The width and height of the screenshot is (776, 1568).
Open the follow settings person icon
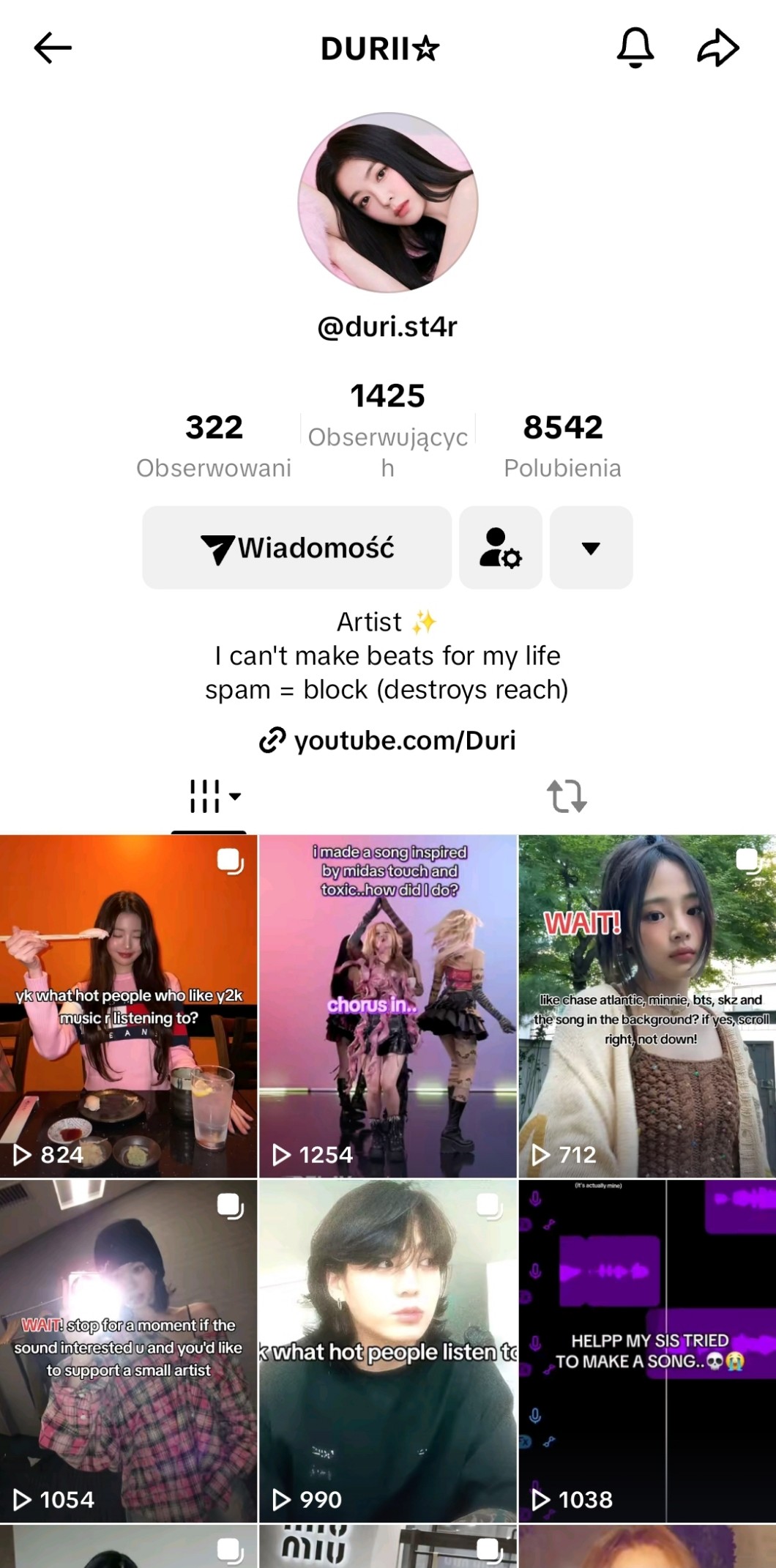tap(501, 548)
